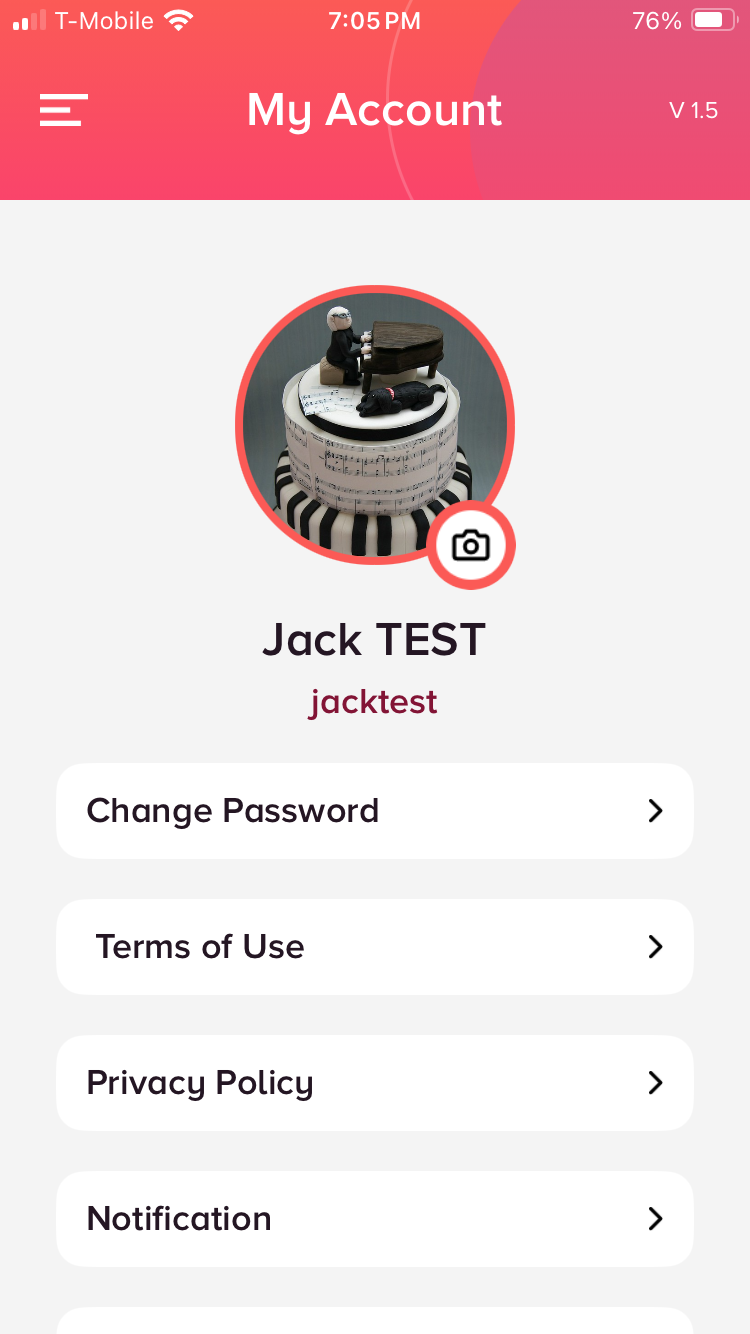Open the Change Password row
Viewport: 750px width, 1334px height.
374,811
